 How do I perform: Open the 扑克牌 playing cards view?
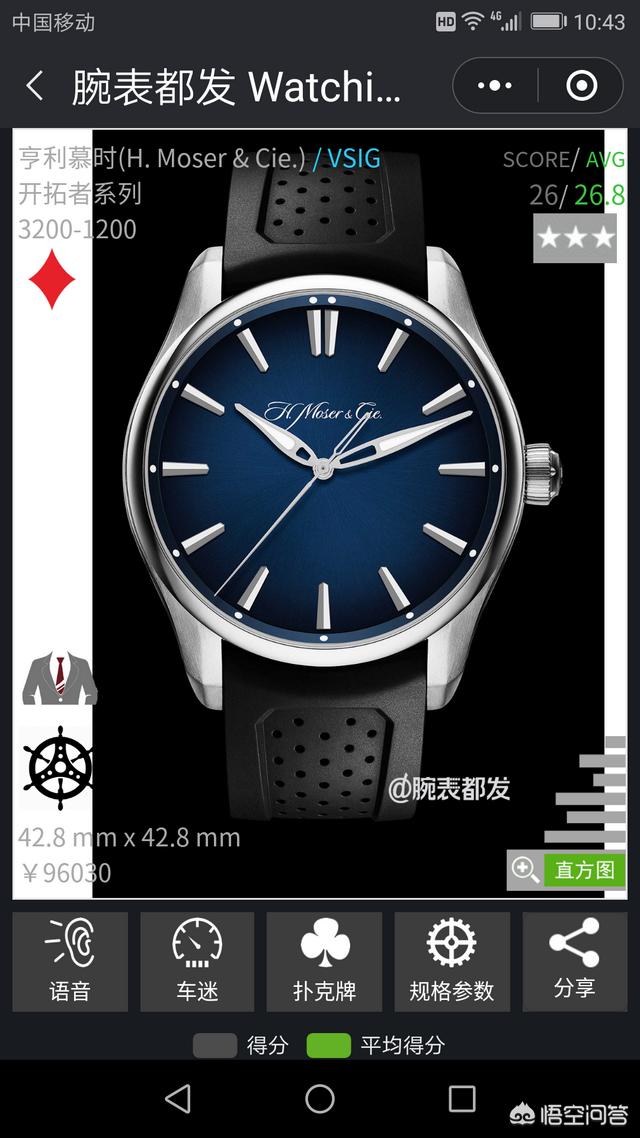click(324, 961)
